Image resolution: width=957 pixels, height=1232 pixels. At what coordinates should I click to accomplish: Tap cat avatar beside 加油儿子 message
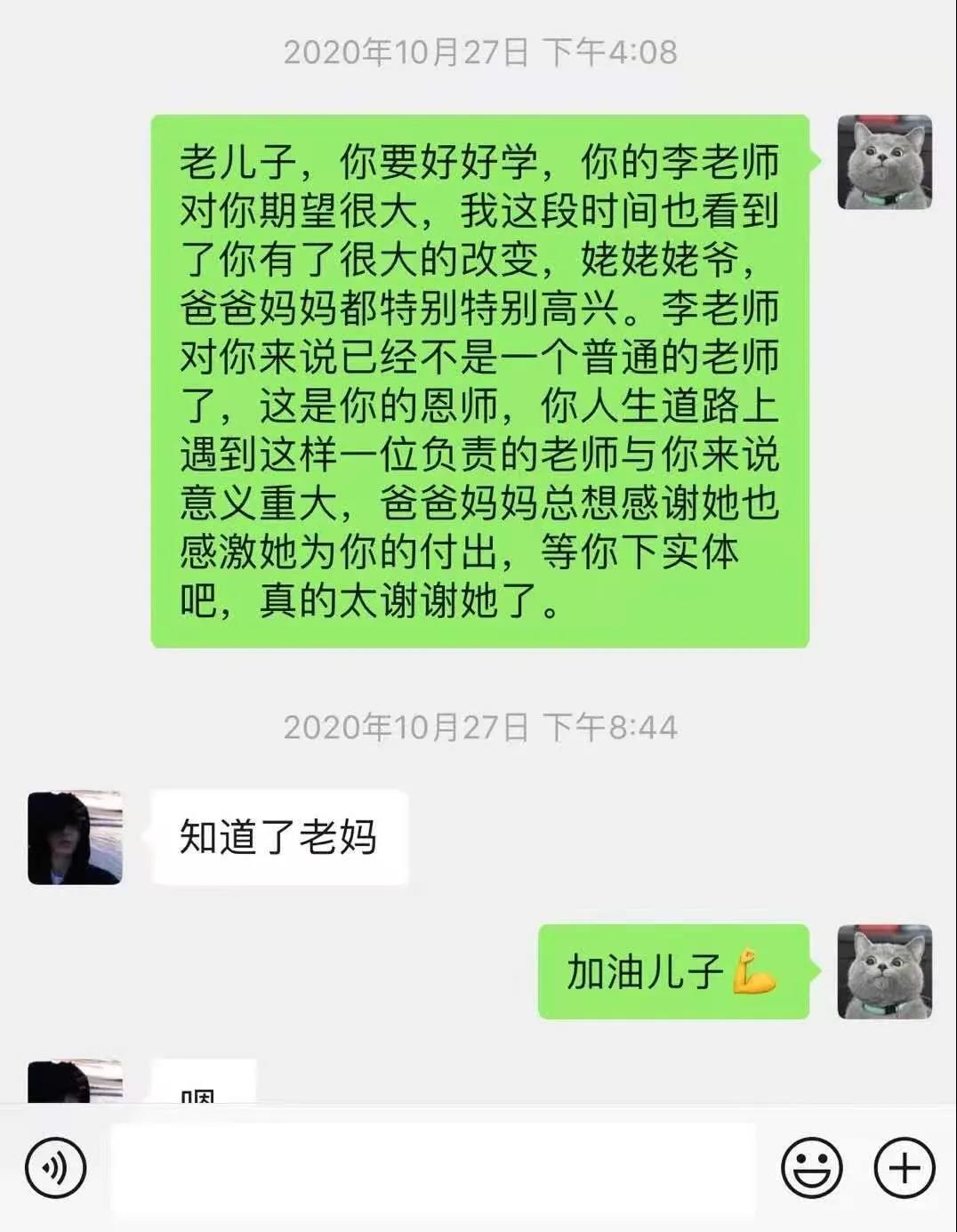pyautogui.click(x=884, y=971)
